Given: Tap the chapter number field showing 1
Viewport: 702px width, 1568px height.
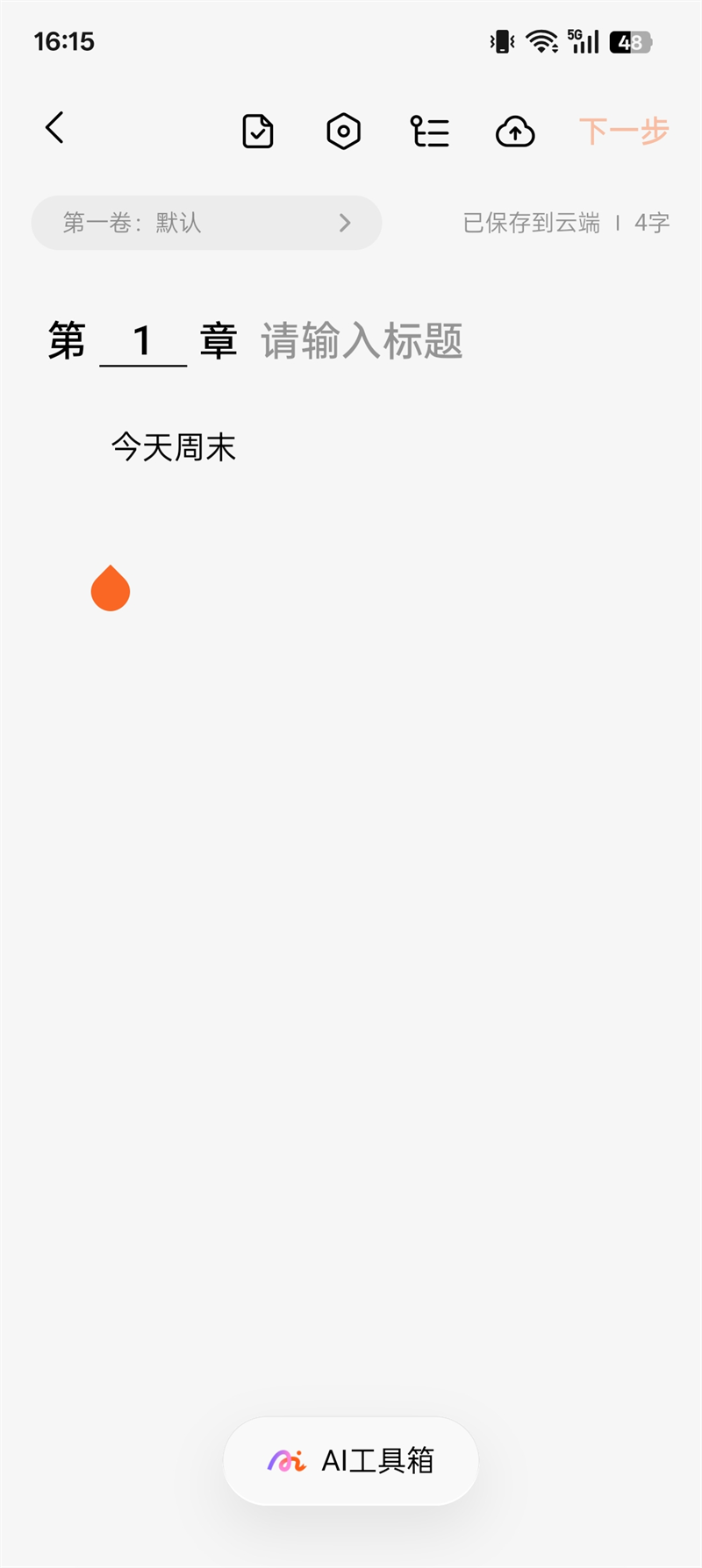Looking at the screenshot, I should point(142,340).
